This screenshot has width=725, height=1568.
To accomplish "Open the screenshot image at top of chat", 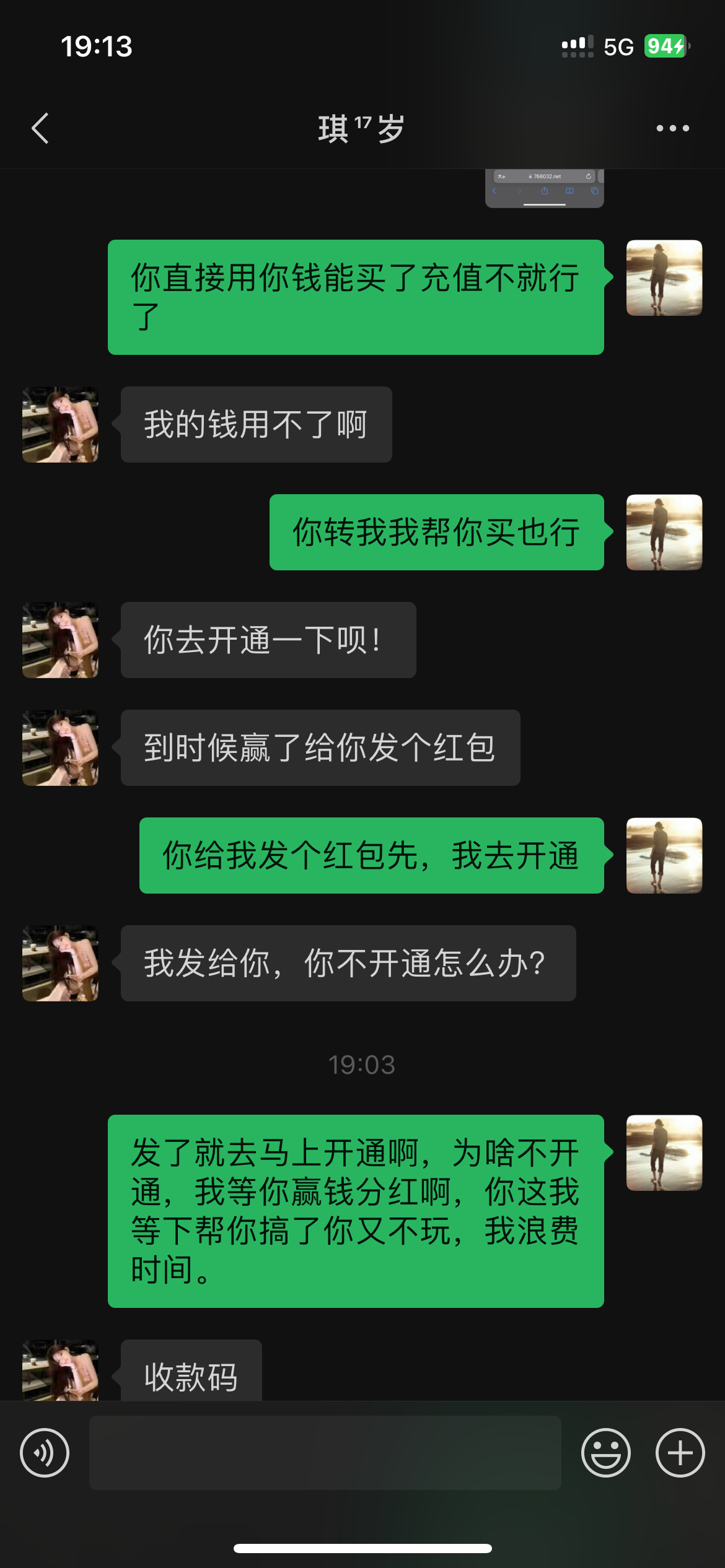I will (x=544, y=188).
